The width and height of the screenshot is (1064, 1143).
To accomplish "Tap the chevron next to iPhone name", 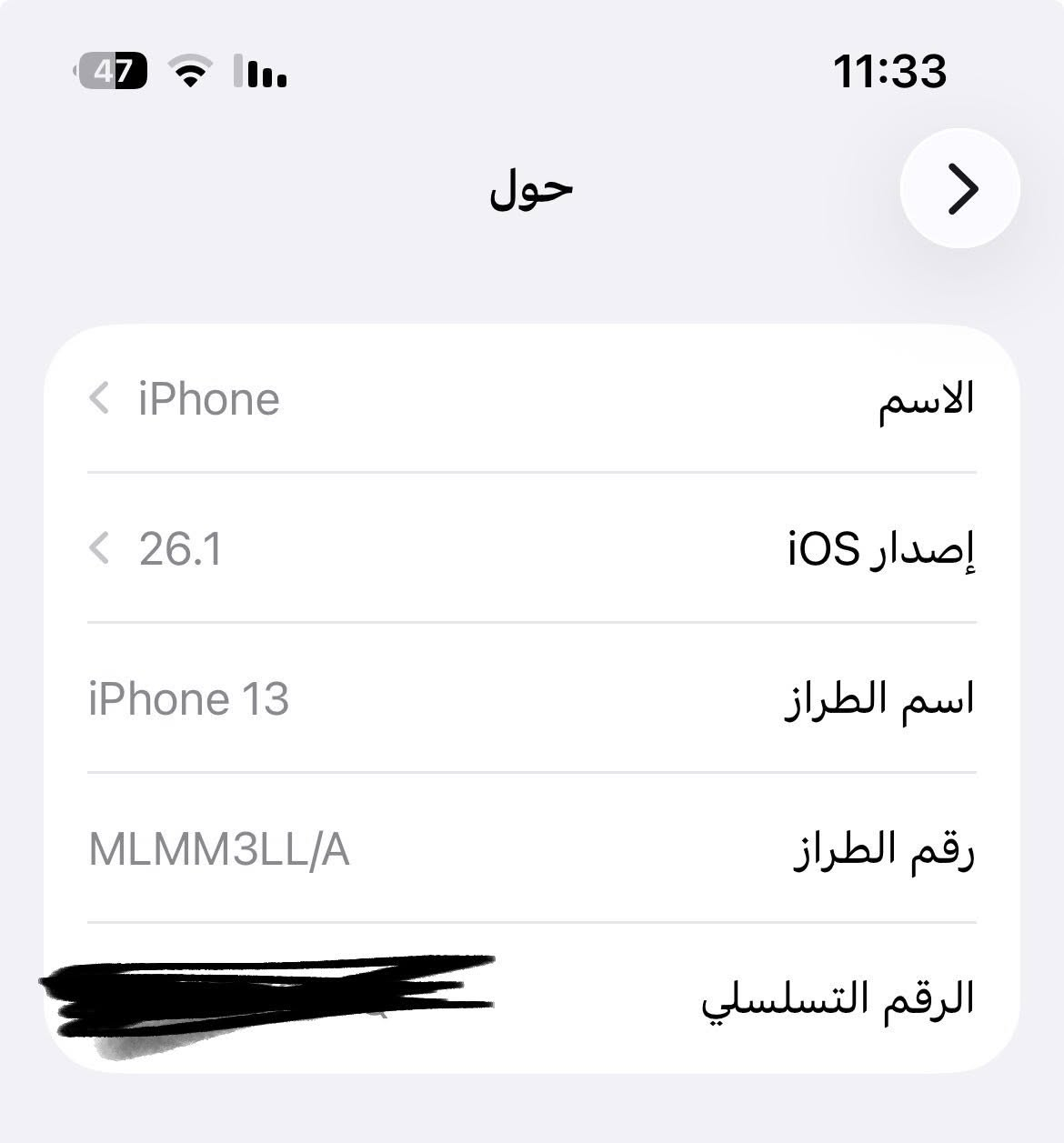I will pyautogui.click(x=97, y=398).
